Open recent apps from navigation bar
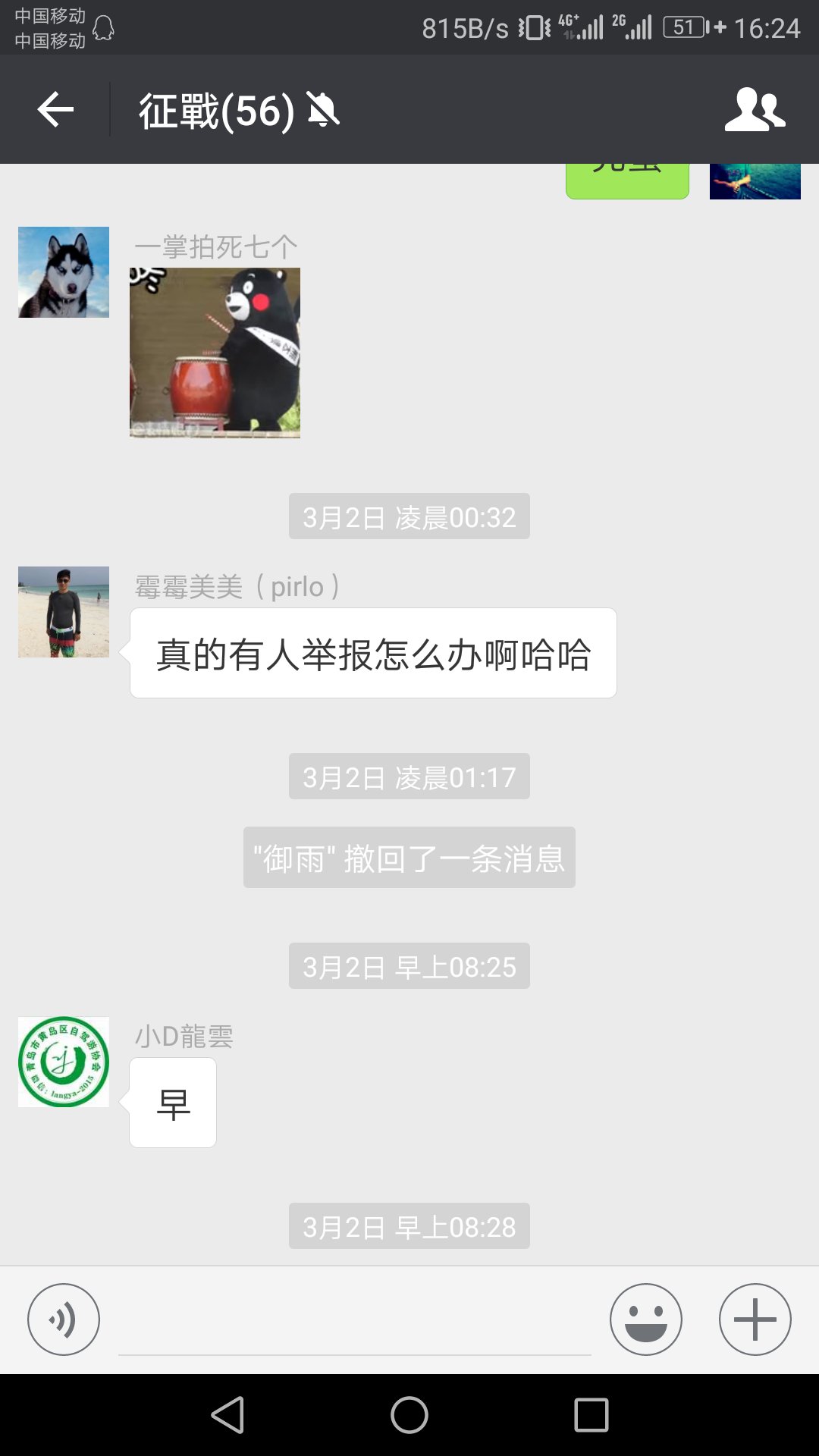Image resolution: width=819 pixels, height=1456 pixels. click(591, 1415)
